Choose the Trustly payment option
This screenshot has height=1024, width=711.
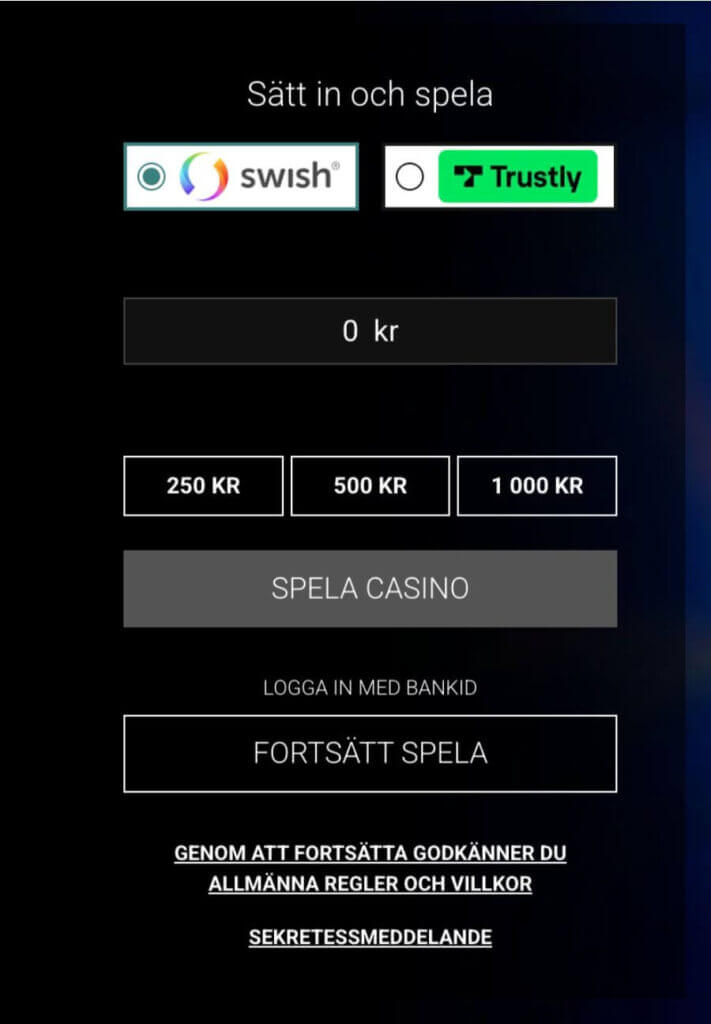tap(499, 177)
